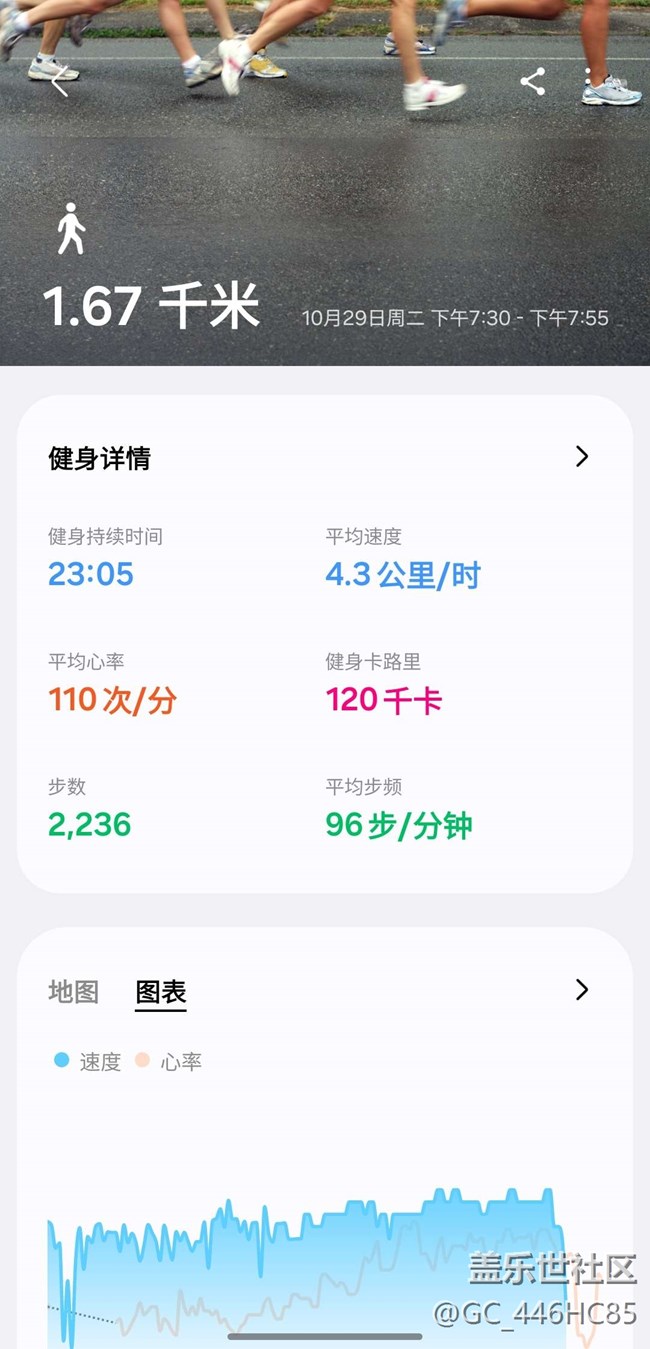Open the three-dot overflow menu
The height and width of the screenshot is (1349, 650).
click(x=588, y=82)
